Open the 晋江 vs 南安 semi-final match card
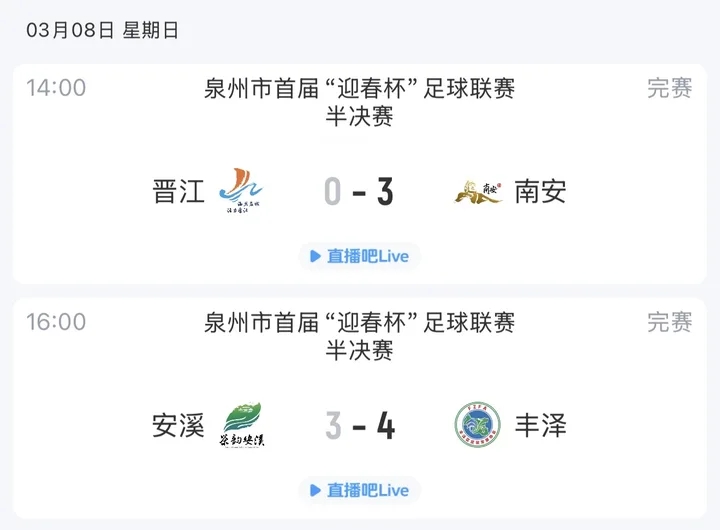Viewport: 720px width, 530px height. (x=359, y=191)
